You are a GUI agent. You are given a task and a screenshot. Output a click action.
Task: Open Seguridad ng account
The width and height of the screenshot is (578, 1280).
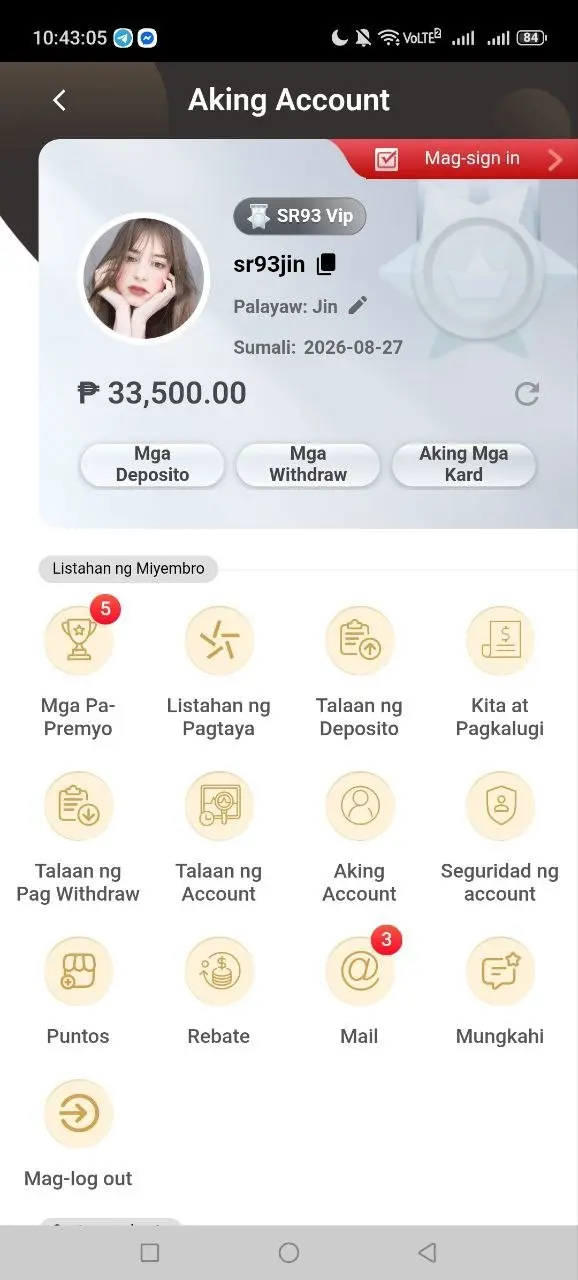click(500, 838)
